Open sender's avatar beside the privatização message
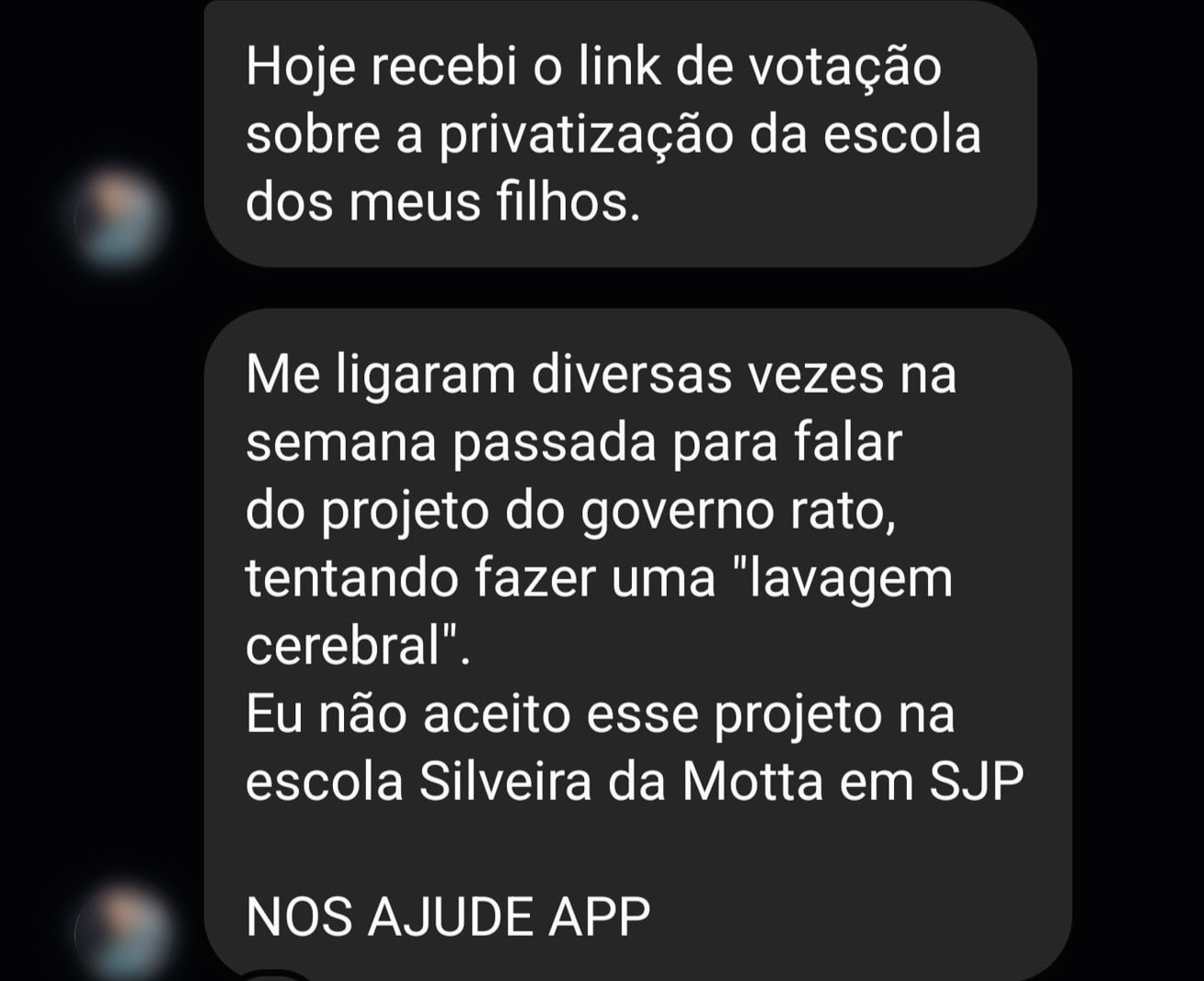The image size is (1204, 981). click(122, 218)
